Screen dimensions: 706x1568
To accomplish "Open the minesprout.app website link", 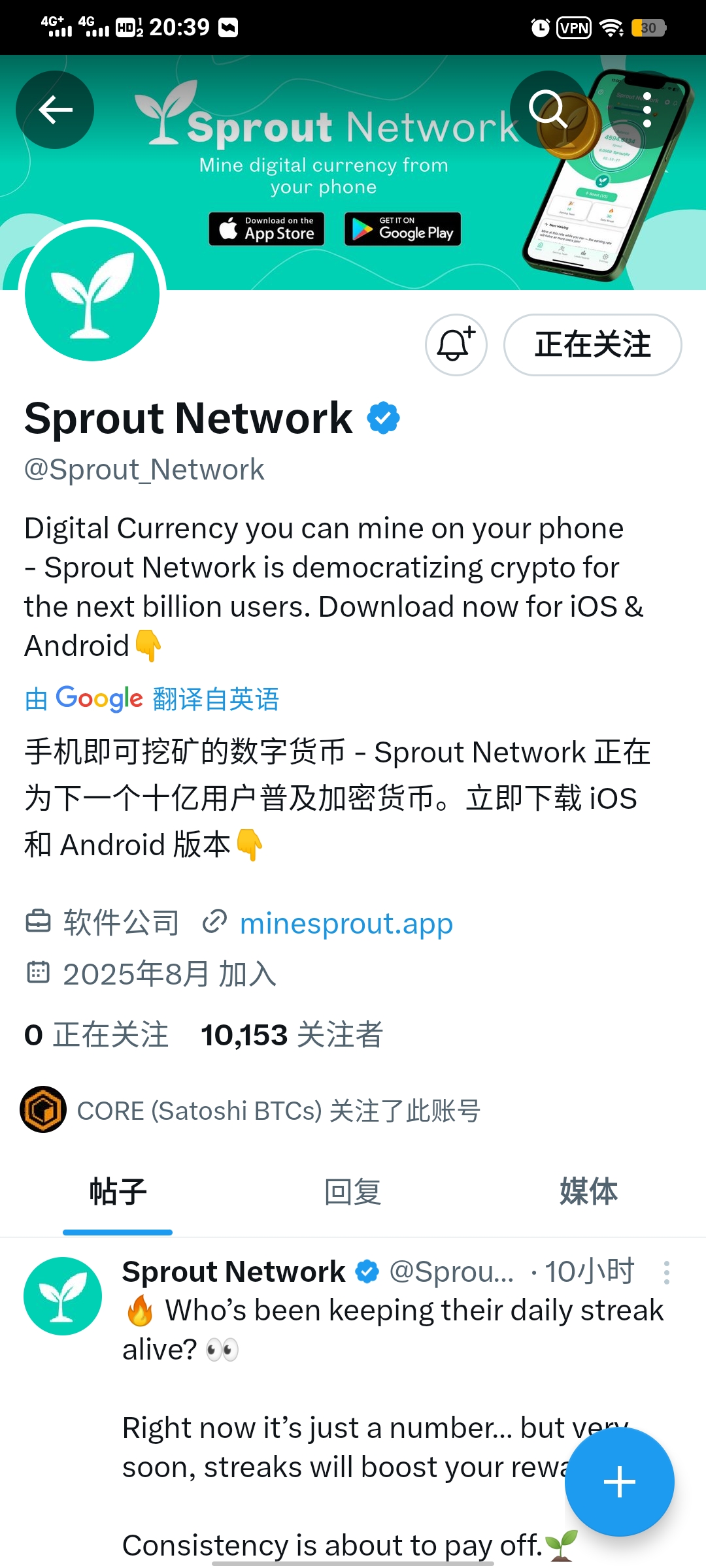I will tap(346, 923).
